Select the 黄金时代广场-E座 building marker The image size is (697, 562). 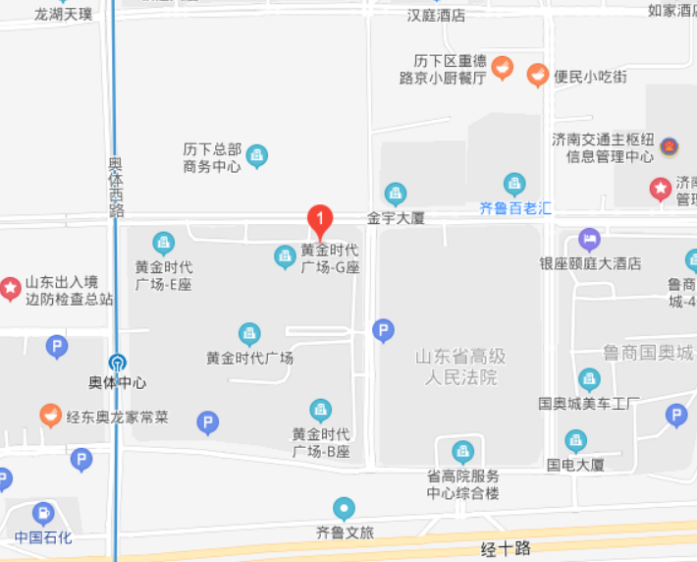163,243
